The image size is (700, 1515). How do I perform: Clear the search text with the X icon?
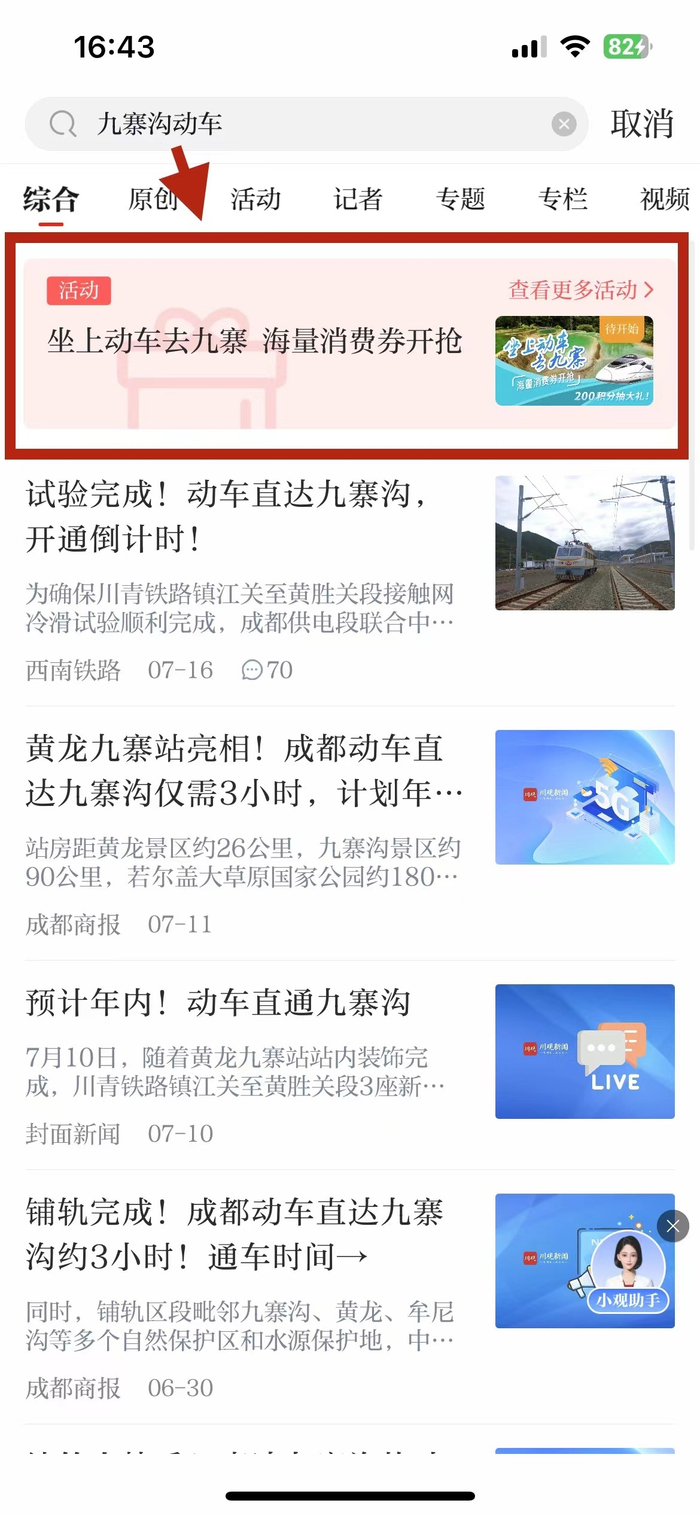click(x=564, y=124)
